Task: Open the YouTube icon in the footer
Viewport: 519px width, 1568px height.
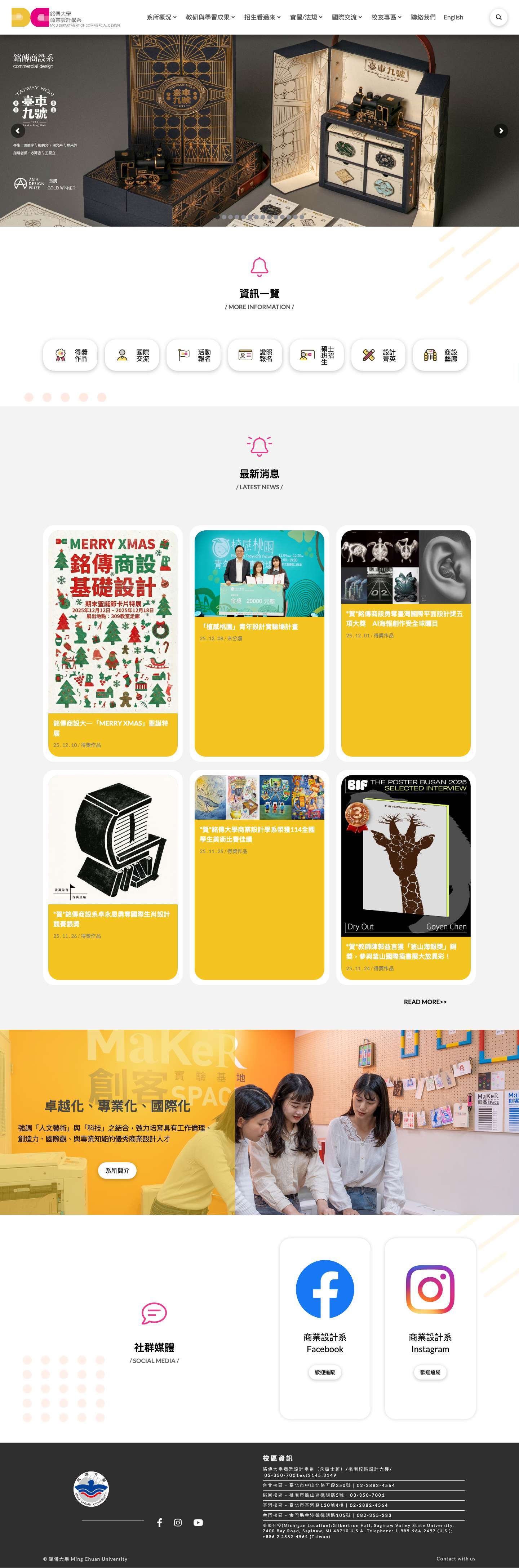Action: 198,1522
